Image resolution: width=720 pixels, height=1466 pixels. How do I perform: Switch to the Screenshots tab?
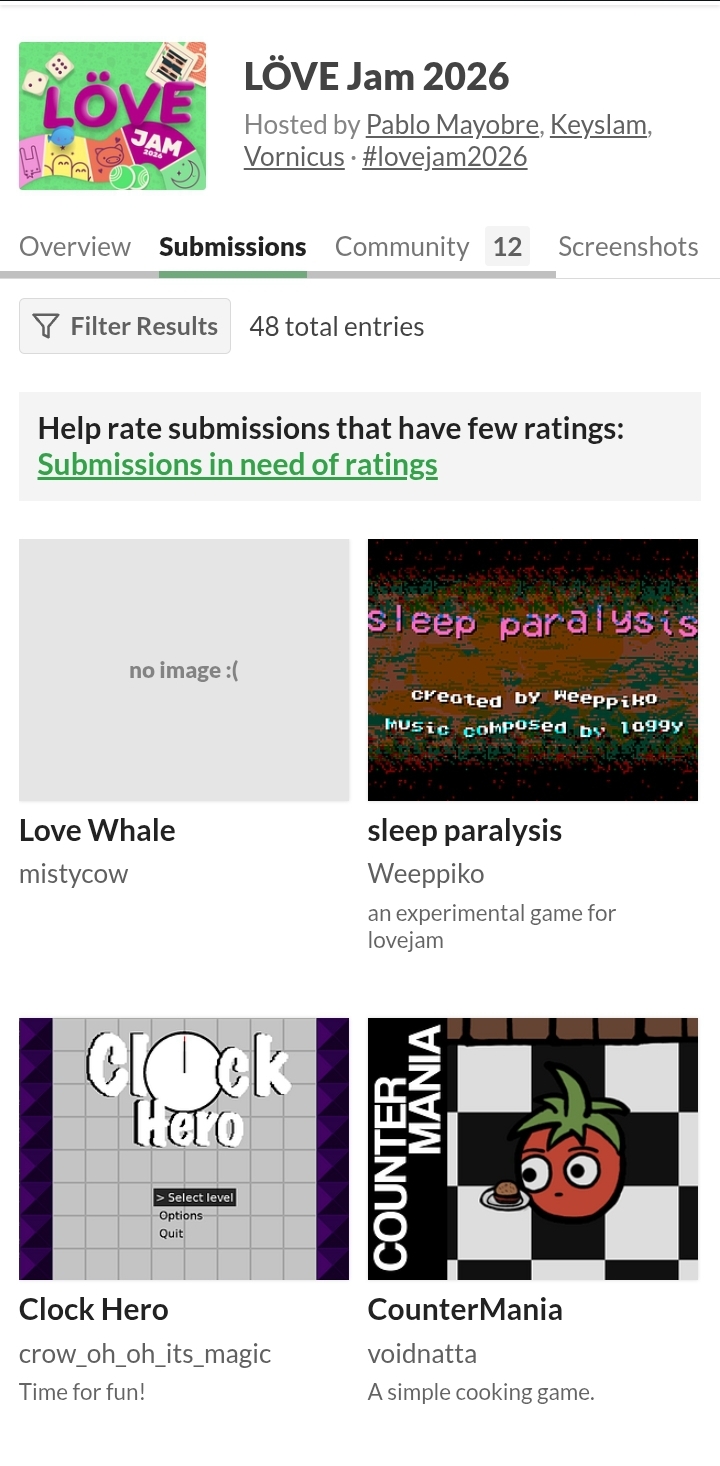[x=628, y=247]
